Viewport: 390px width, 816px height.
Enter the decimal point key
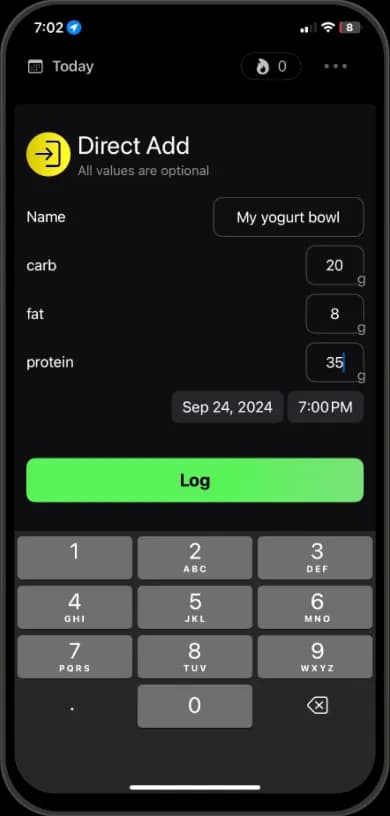[x=72, y=706]
